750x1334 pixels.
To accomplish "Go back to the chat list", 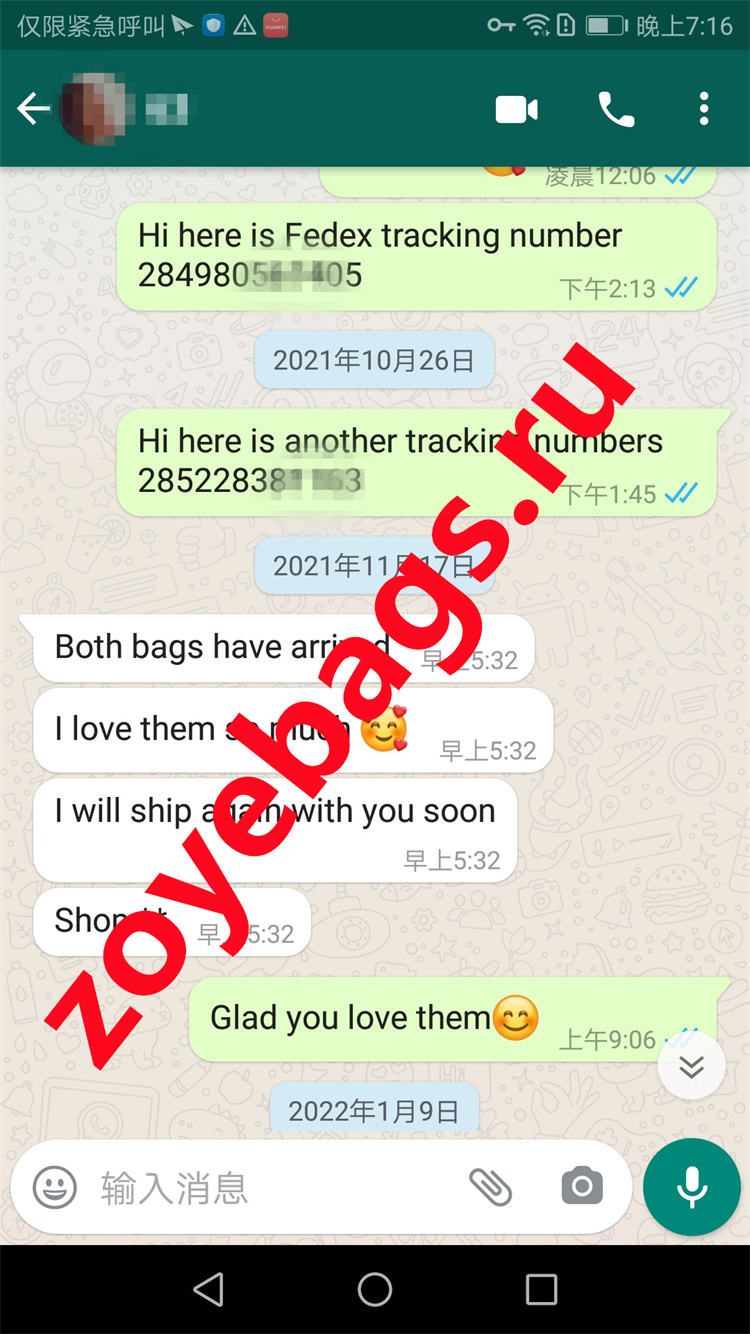I will tap(33, 109).
